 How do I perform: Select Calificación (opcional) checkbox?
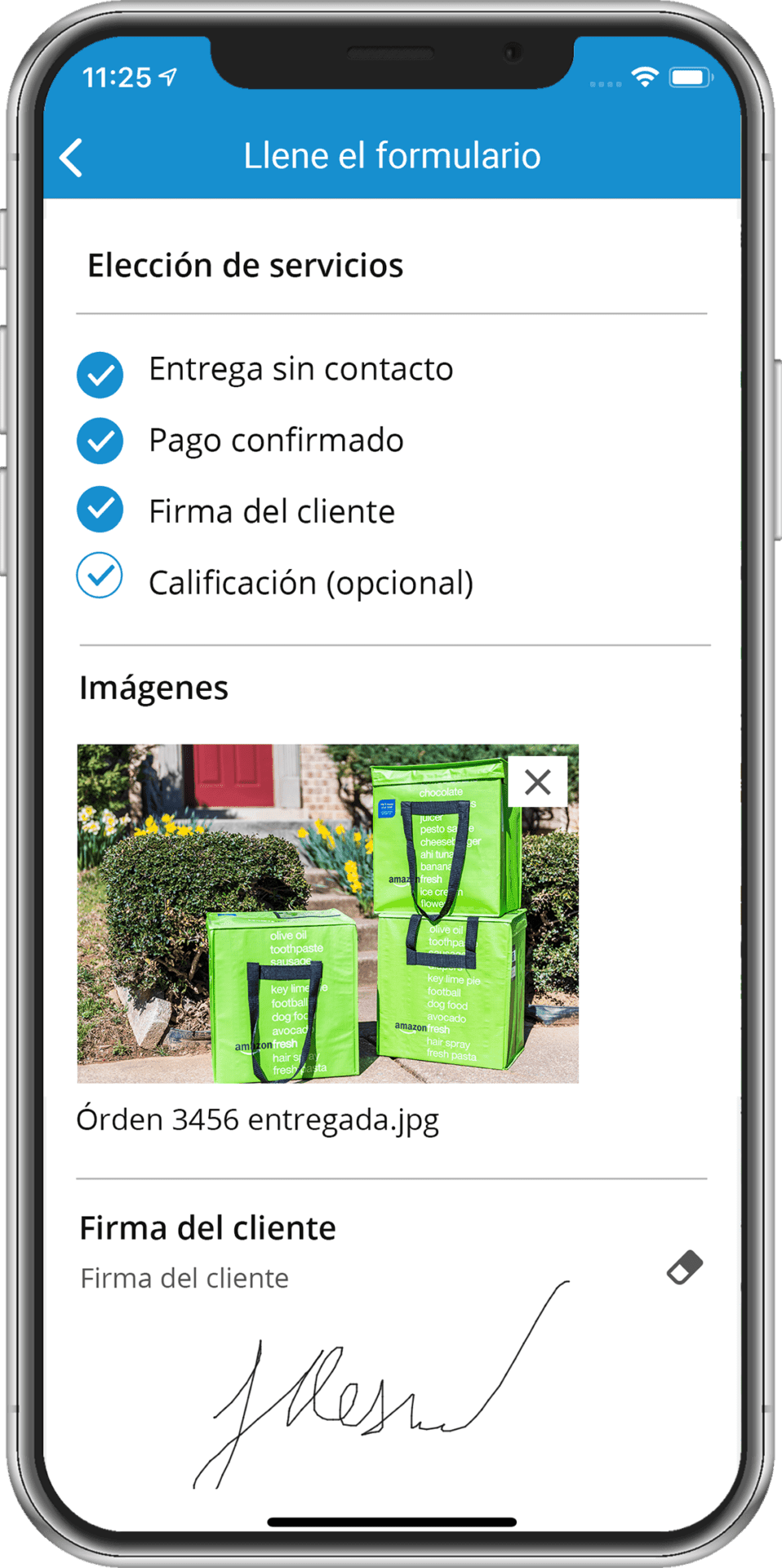tap(100, 576)
